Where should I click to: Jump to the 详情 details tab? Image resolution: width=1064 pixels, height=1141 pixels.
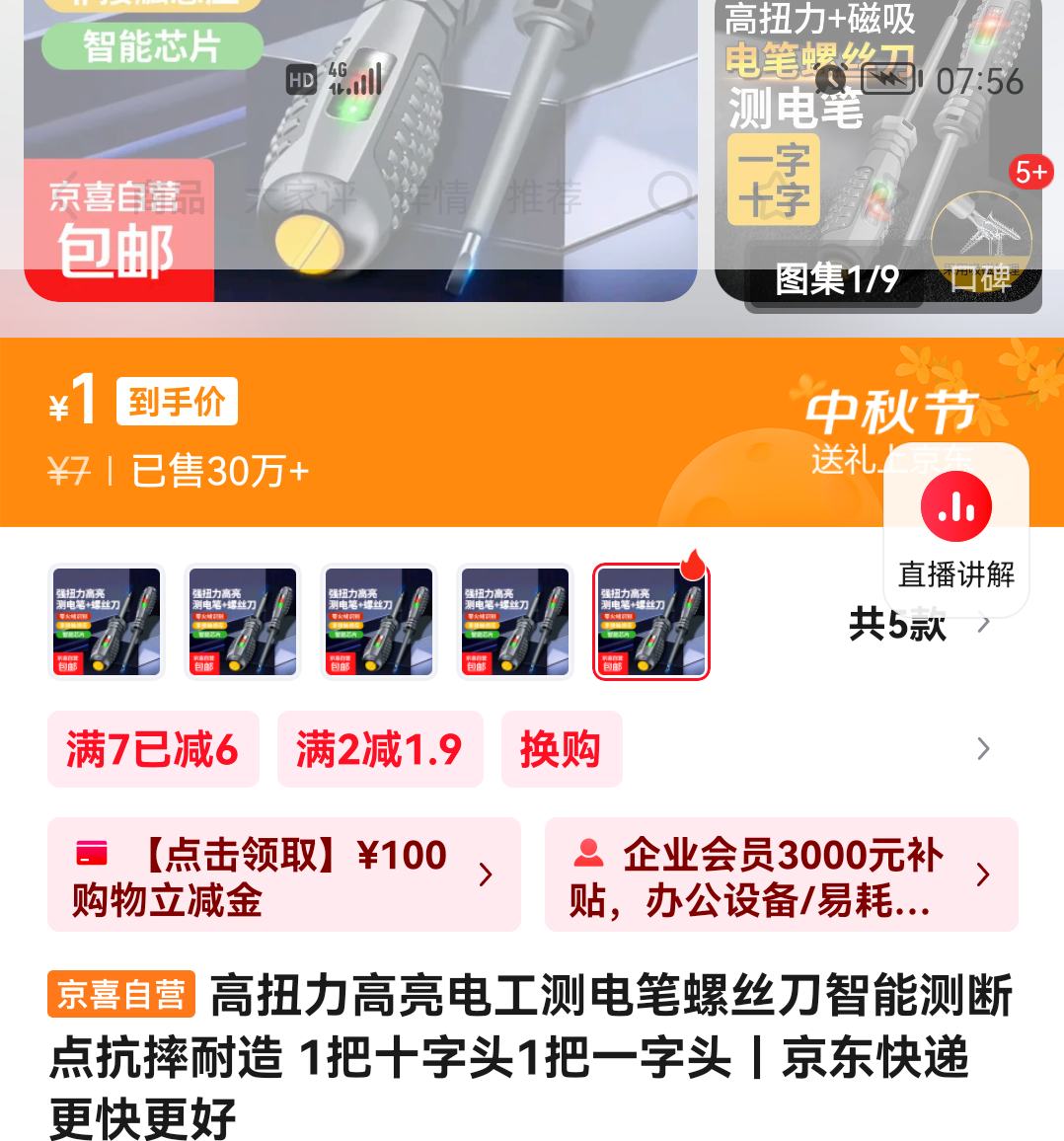[426, 198]
